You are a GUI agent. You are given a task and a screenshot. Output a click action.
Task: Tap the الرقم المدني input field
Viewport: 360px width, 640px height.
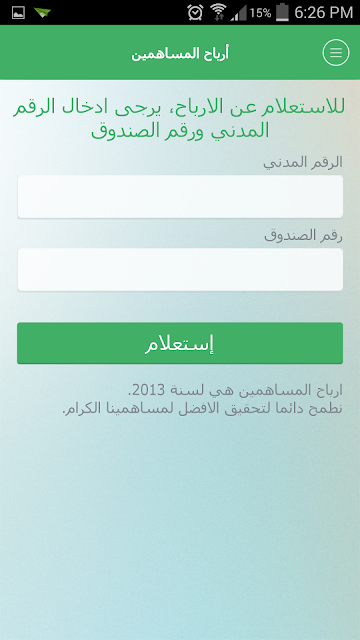point(180,197)
